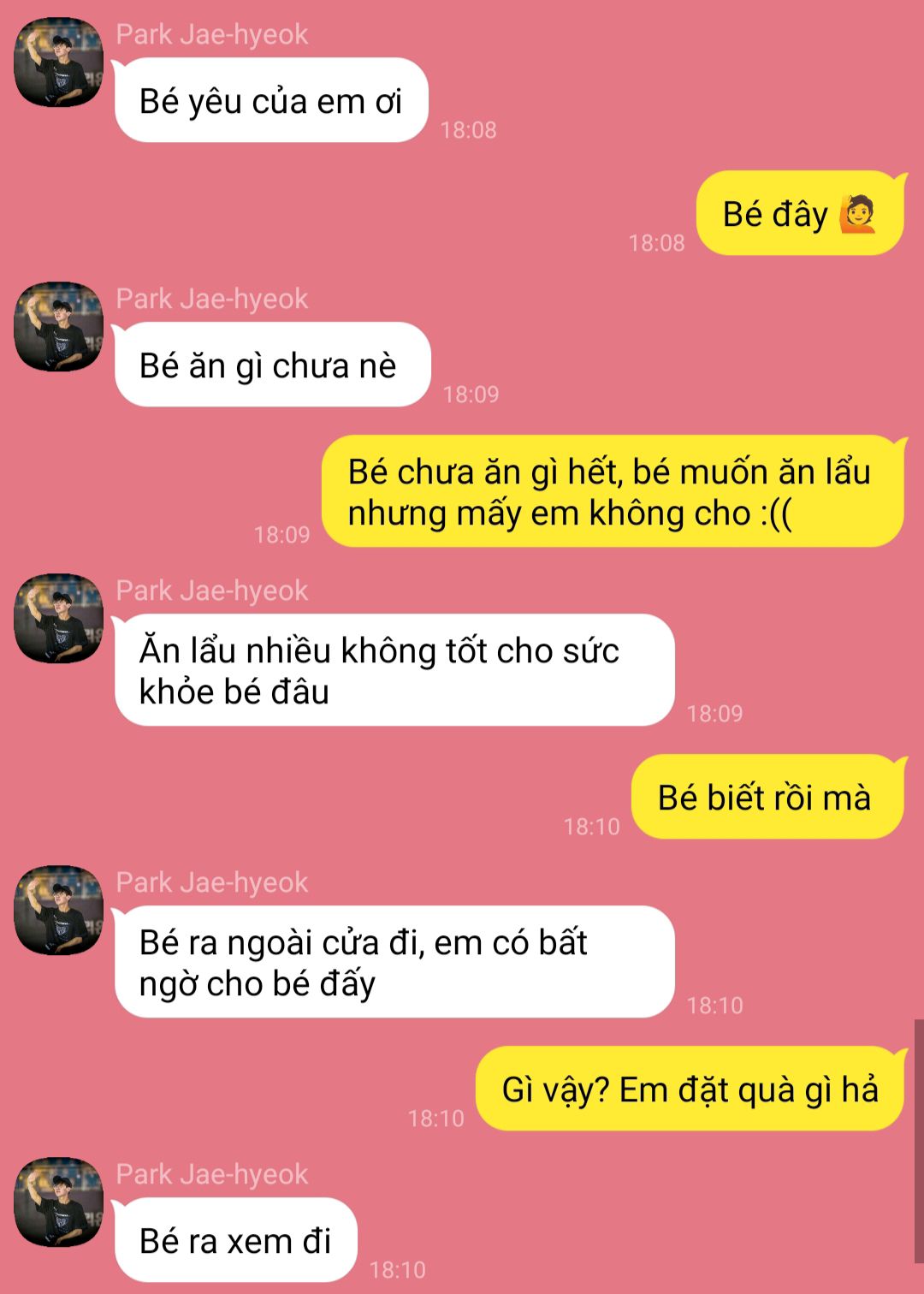
Task: Tap the avatar next to "Bé ăn gì chưa nè"
Action: (58, 326)
